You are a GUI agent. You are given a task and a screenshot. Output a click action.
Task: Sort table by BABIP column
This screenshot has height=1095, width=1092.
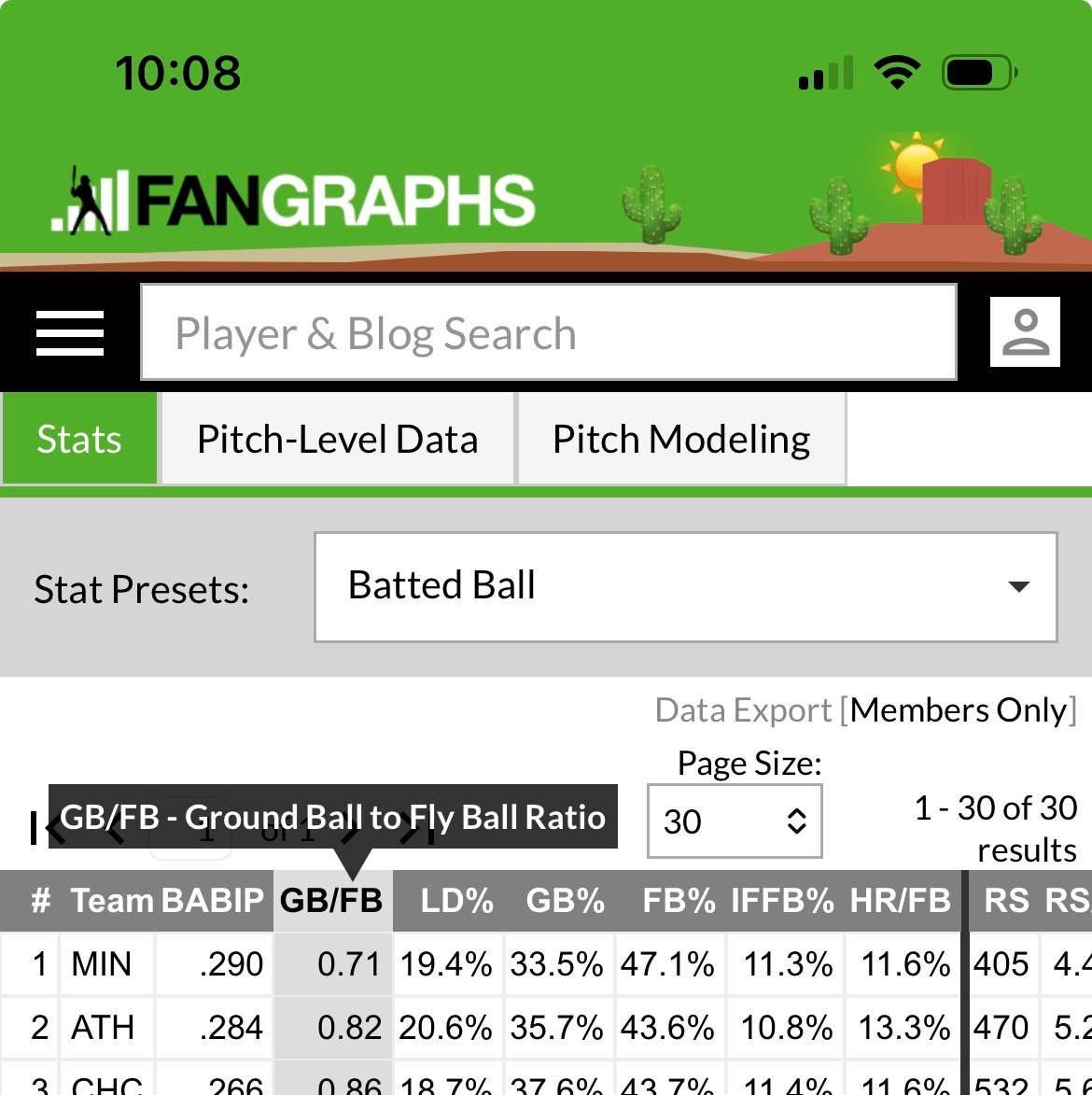tap(213, 901)
